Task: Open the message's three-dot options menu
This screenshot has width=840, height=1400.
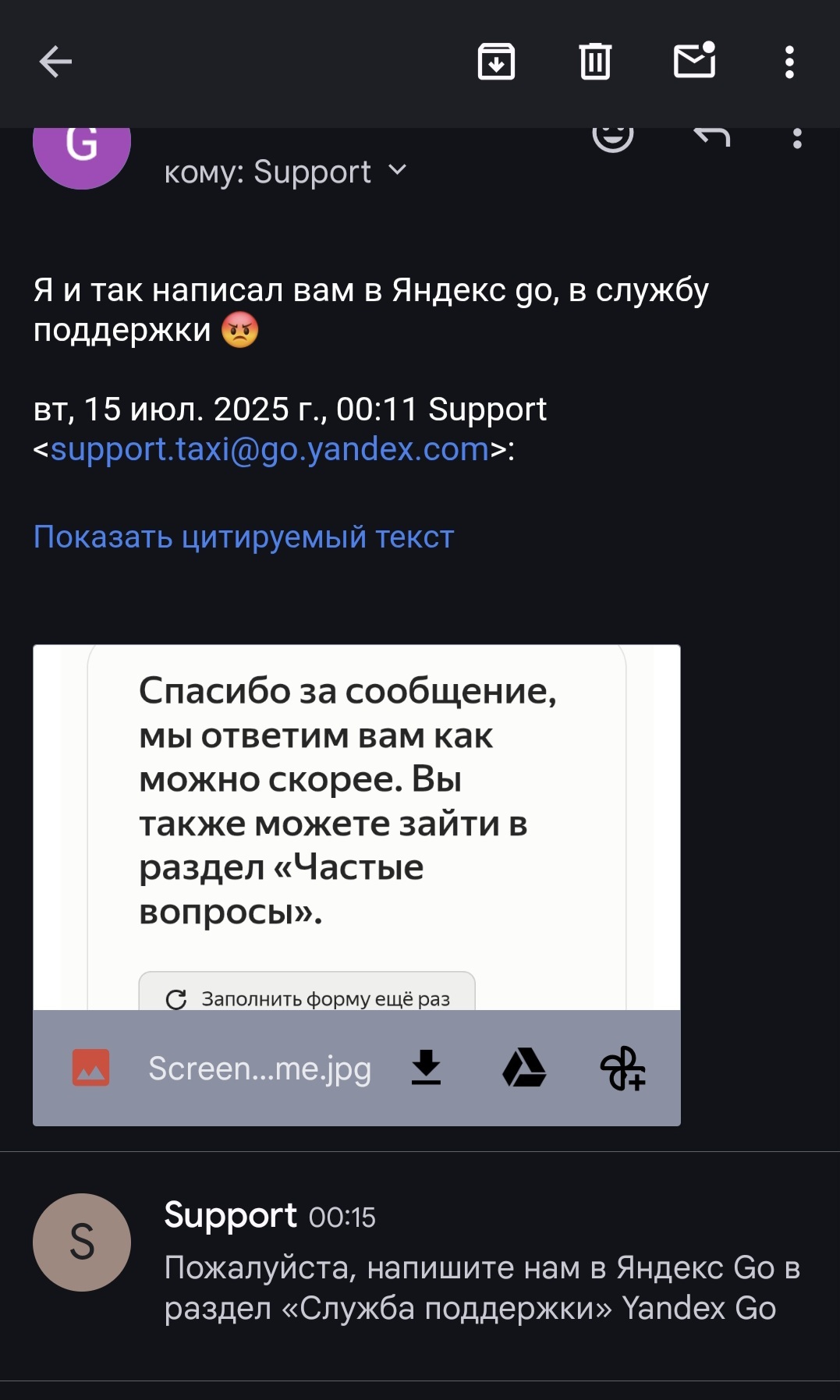Action: 796,140
